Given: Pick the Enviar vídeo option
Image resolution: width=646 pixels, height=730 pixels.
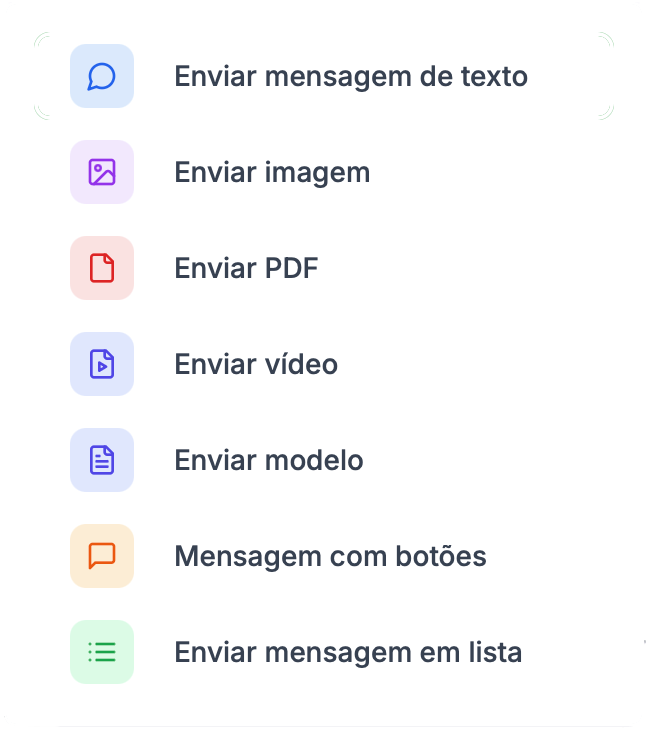Looking at the screenshot, I should [x=256, y=364].
